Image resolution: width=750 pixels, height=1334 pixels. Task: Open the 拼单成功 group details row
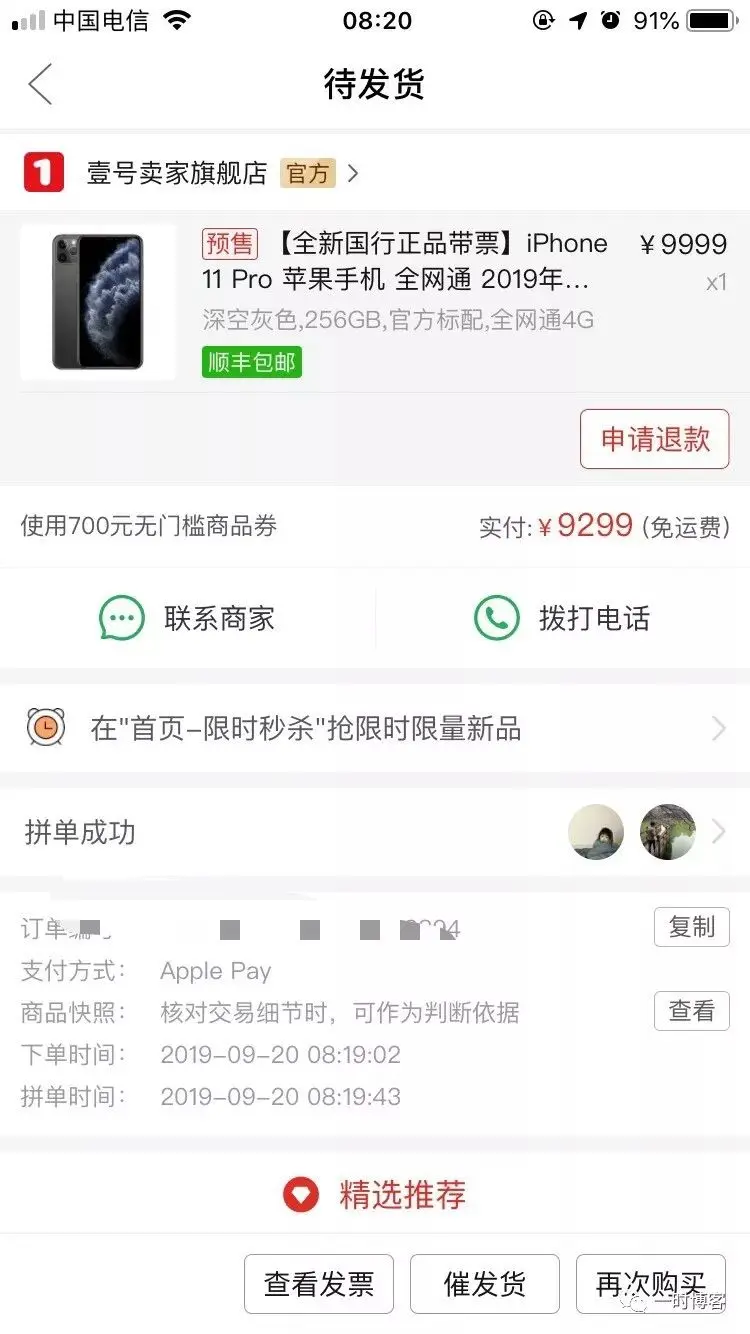coord(375,832)
